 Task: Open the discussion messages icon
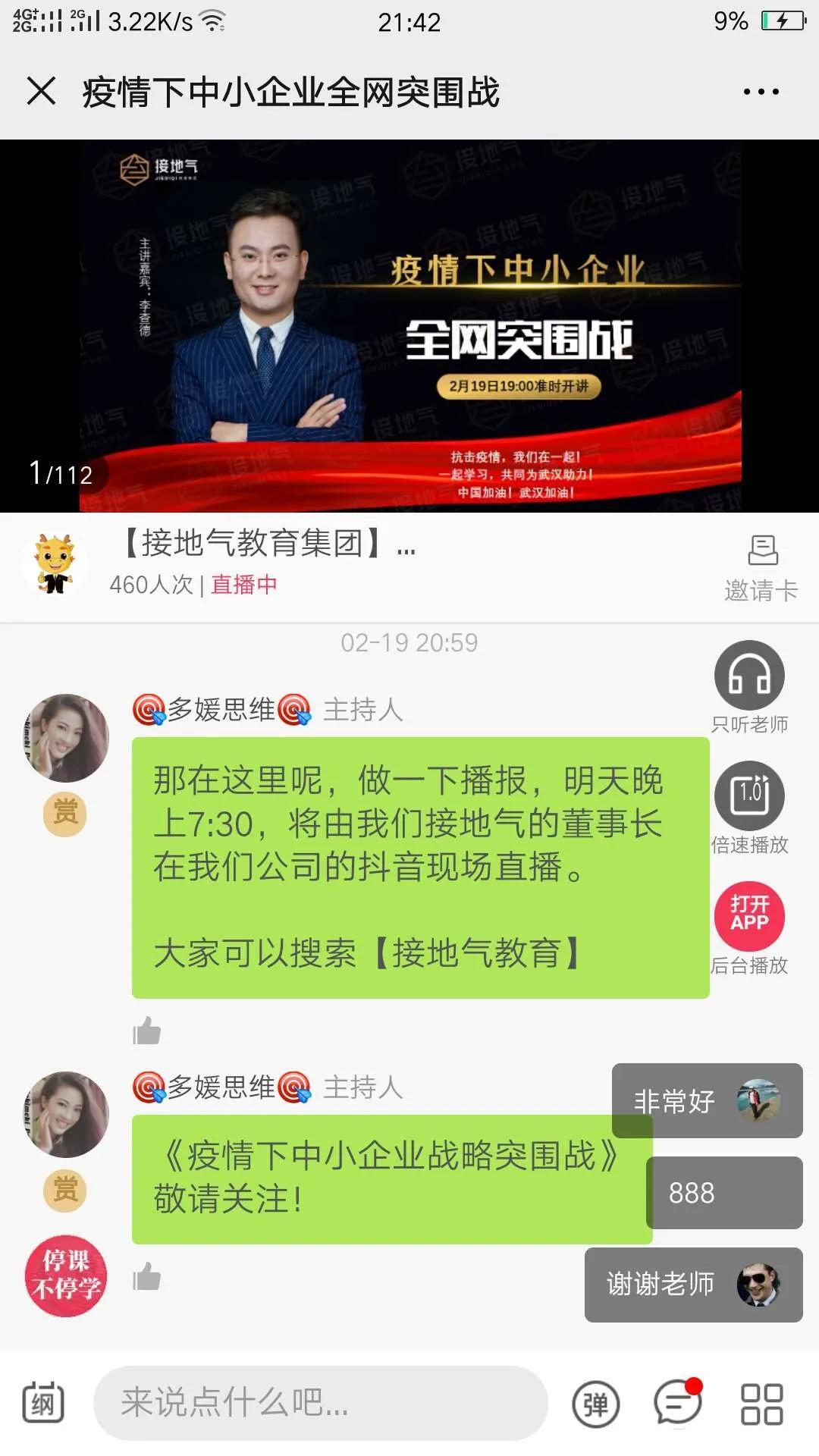point(677,1403)
